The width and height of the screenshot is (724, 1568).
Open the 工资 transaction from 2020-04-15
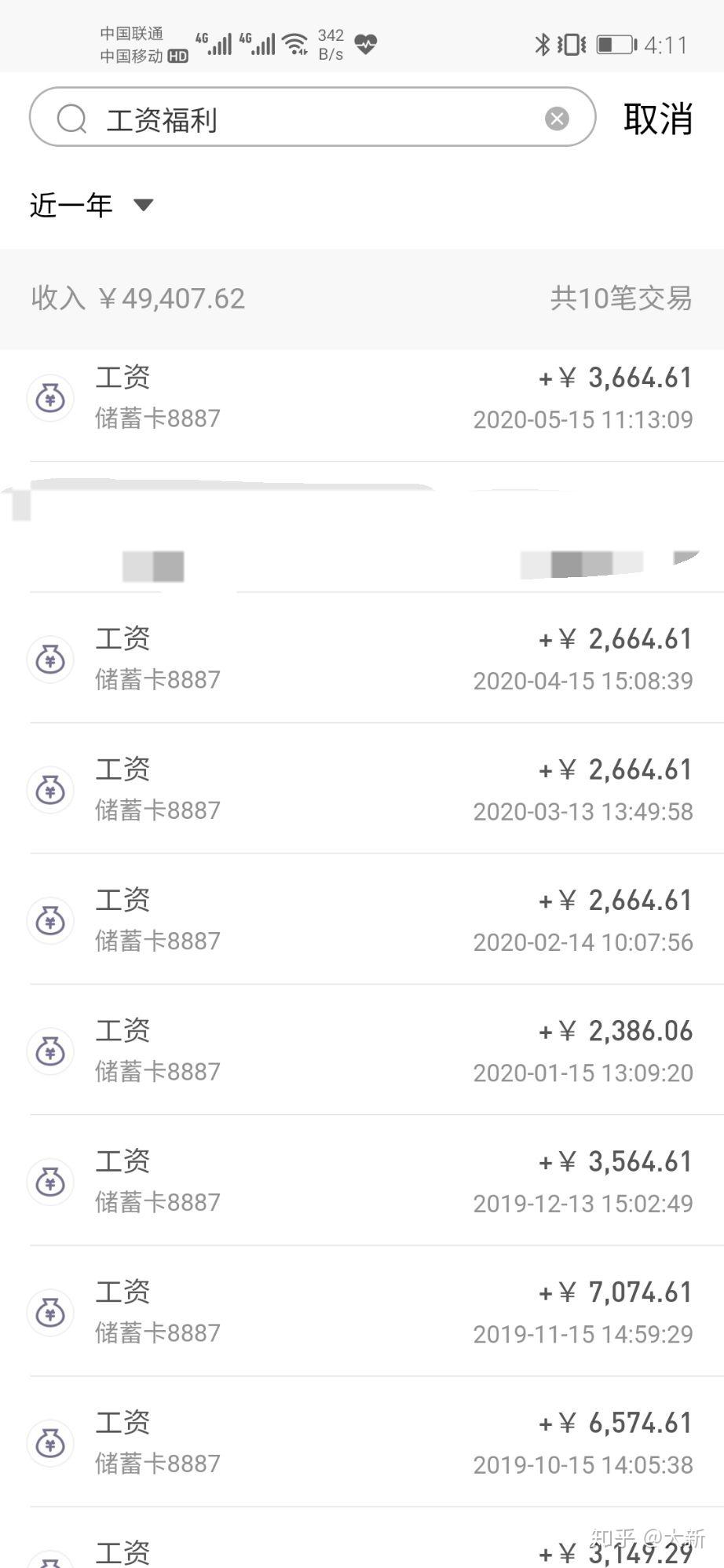click(361, 659)
